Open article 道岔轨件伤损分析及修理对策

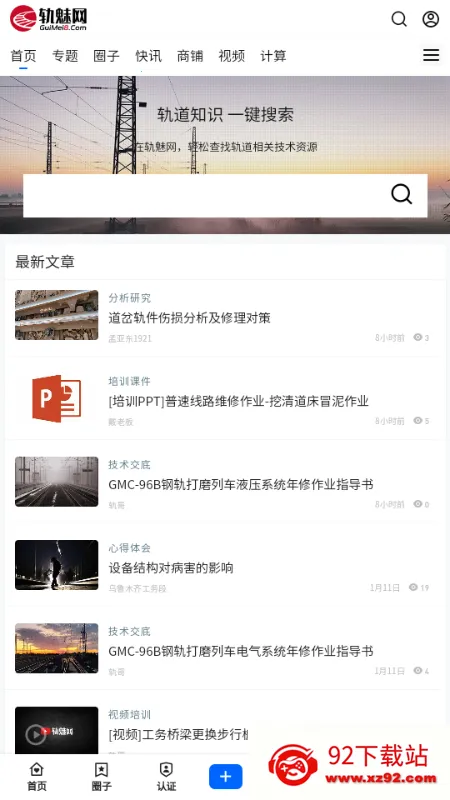coord(189,318)
